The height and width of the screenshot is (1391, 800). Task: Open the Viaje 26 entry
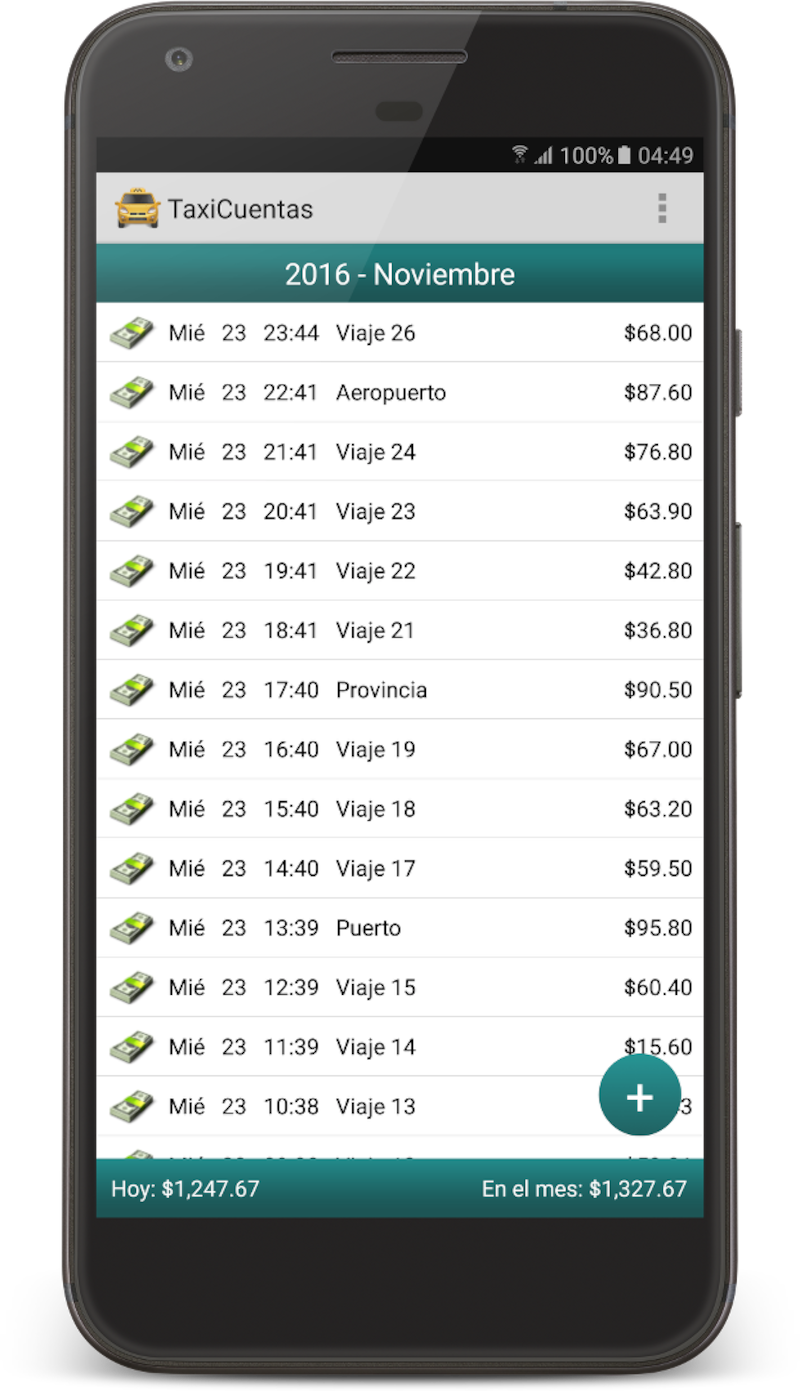[400, 333]
